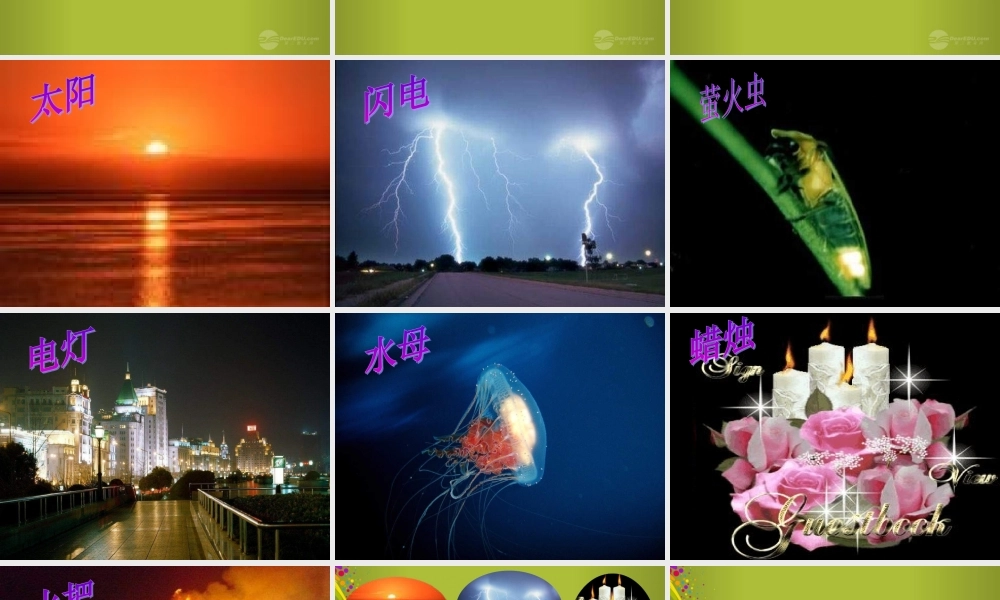The height and width of the screenshot is (600, 1000).
Task: Select the 闪电 lightning slide
Action: [500, 183]
